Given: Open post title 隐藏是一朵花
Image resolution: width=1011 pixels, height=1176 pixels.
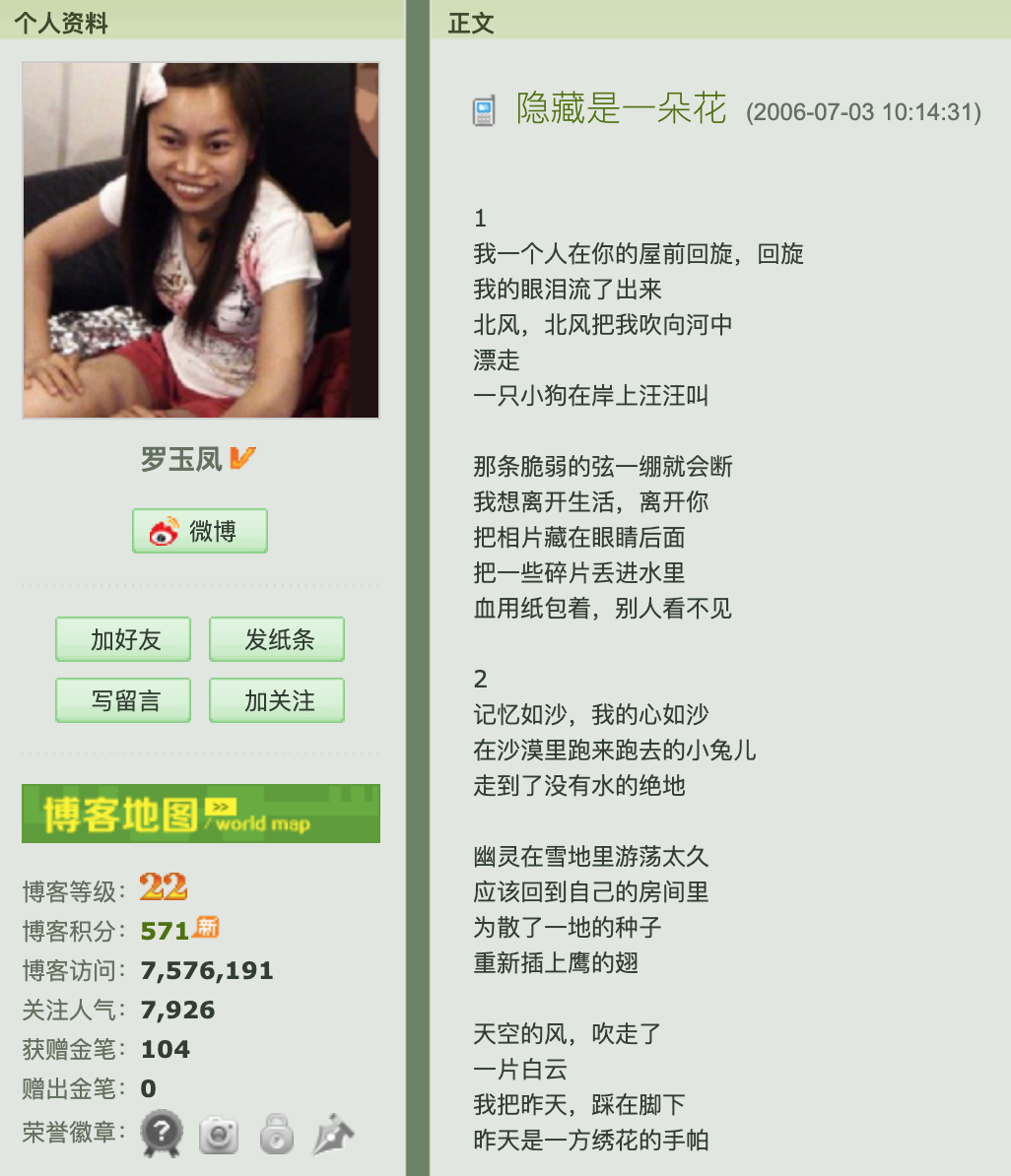Looking at the screenshot, I should (621, 109).
